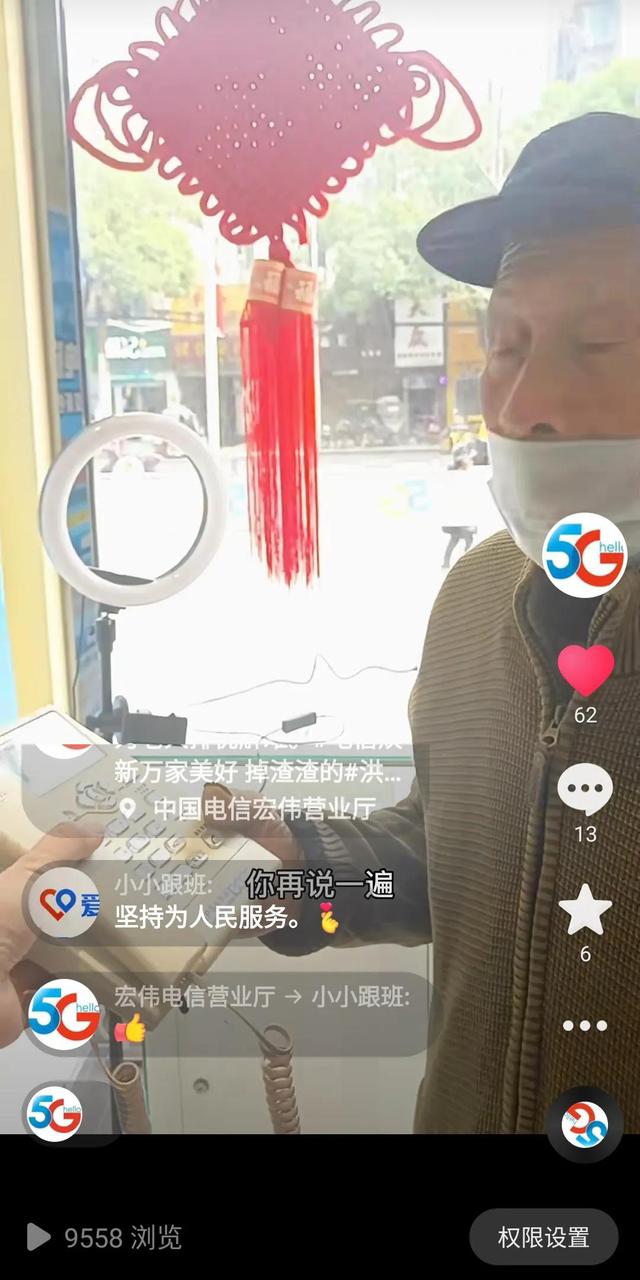
Task: Open the rotating music disc icon
Action: (584, 1125)
